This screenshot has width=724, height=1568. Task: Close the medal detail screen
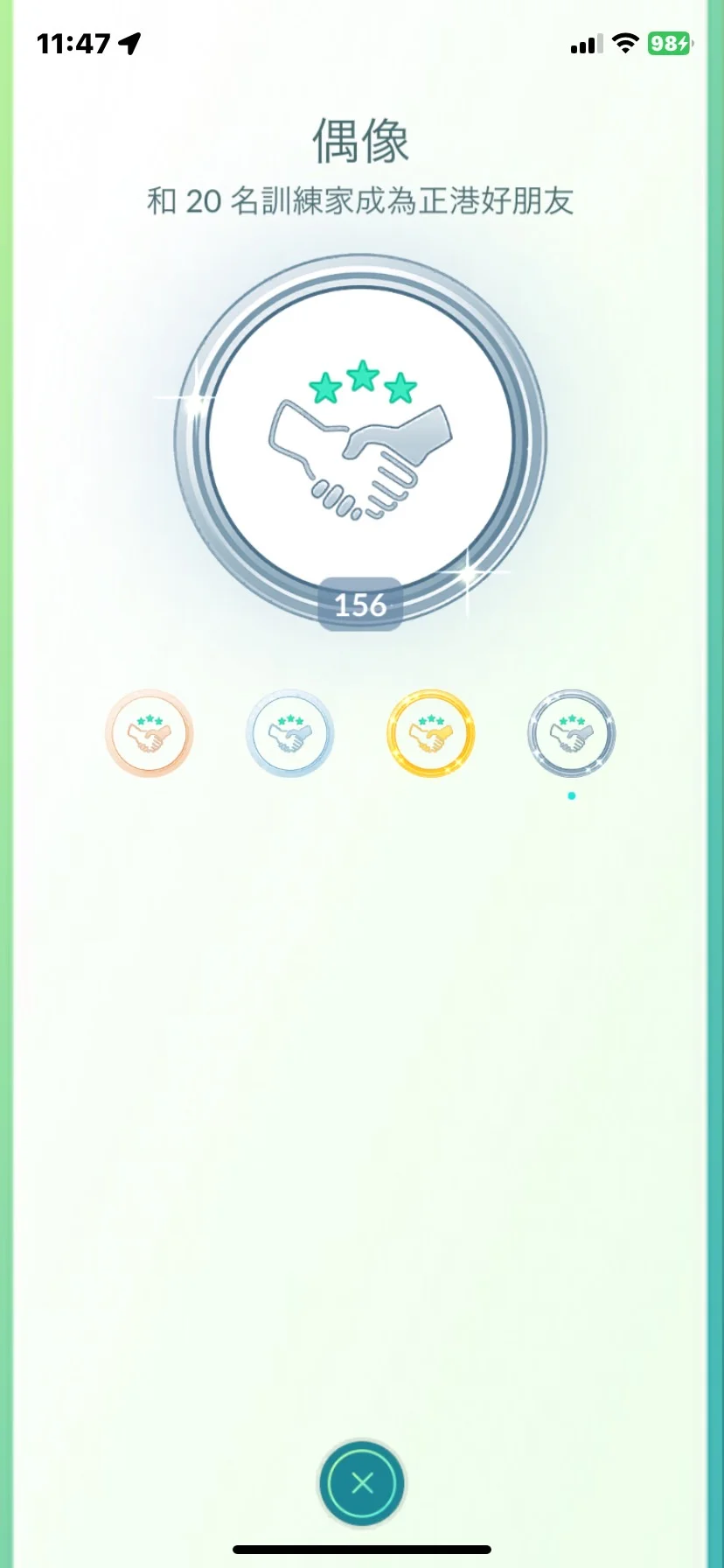pyautogui.click(x=362, y=1482)
